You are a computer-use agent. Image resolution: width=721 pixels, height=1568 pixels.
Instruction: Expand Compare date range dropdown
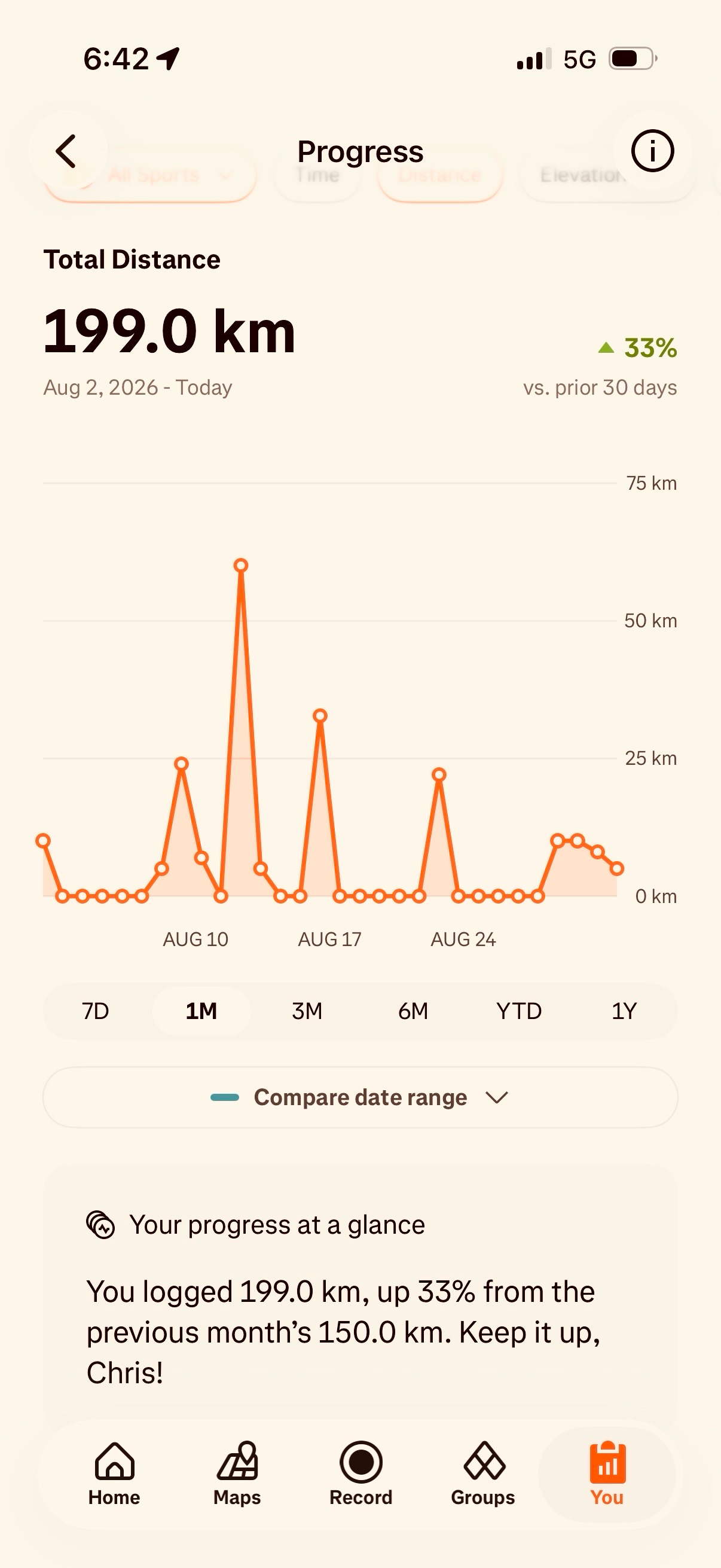click(x=360, y=1097)
